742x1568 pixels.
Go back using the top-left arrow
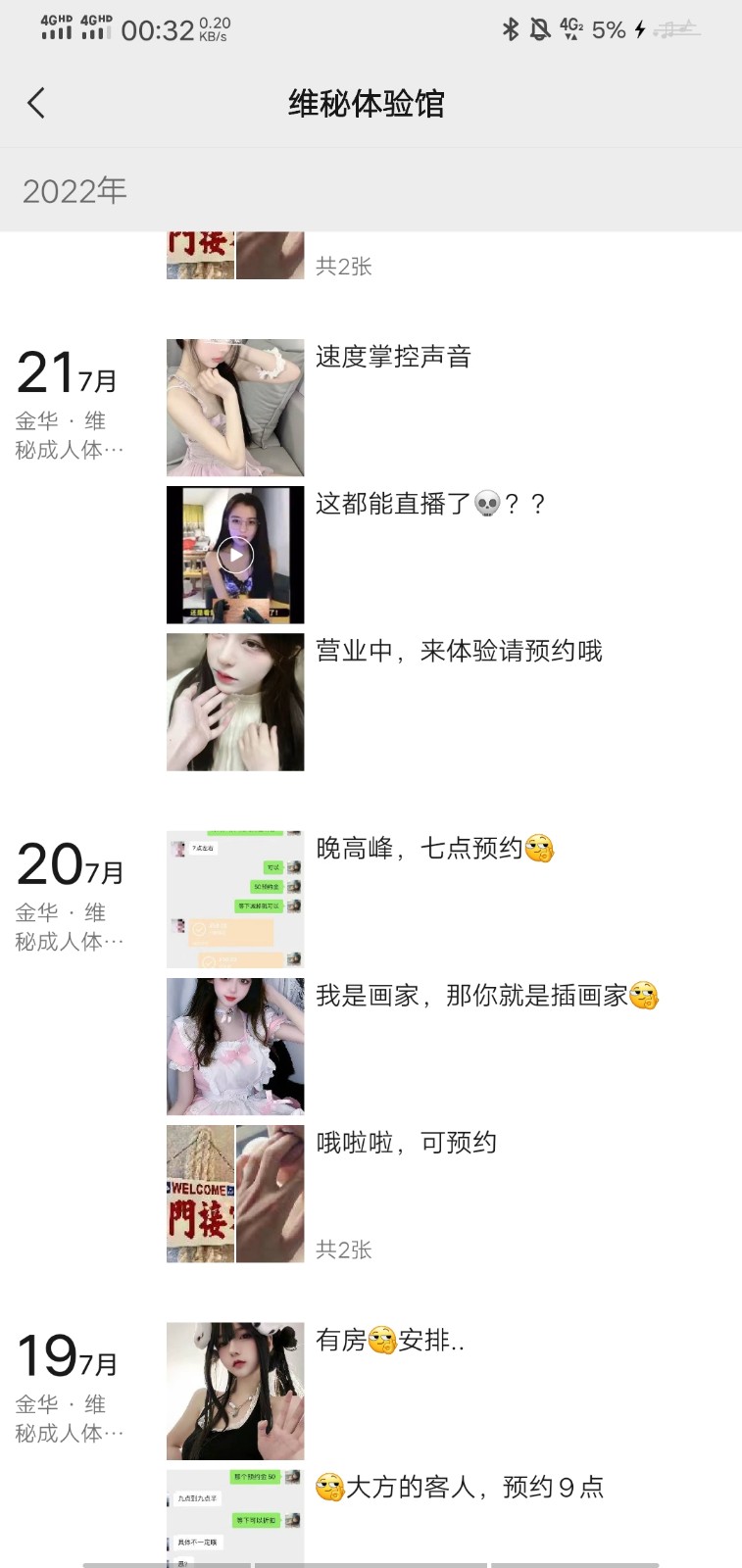(36, 103)
